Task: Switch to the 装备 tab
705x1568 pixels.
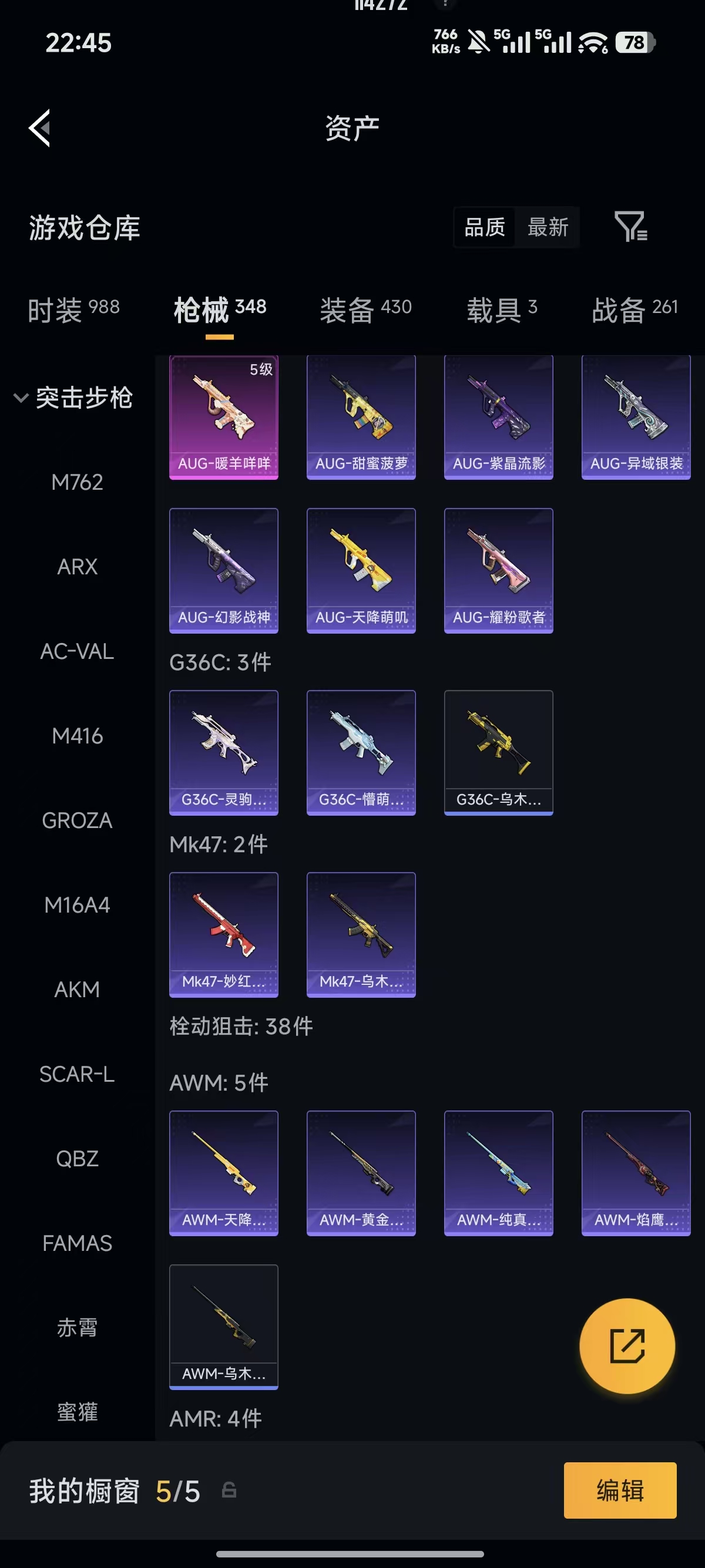Action: tap(366, 309)
